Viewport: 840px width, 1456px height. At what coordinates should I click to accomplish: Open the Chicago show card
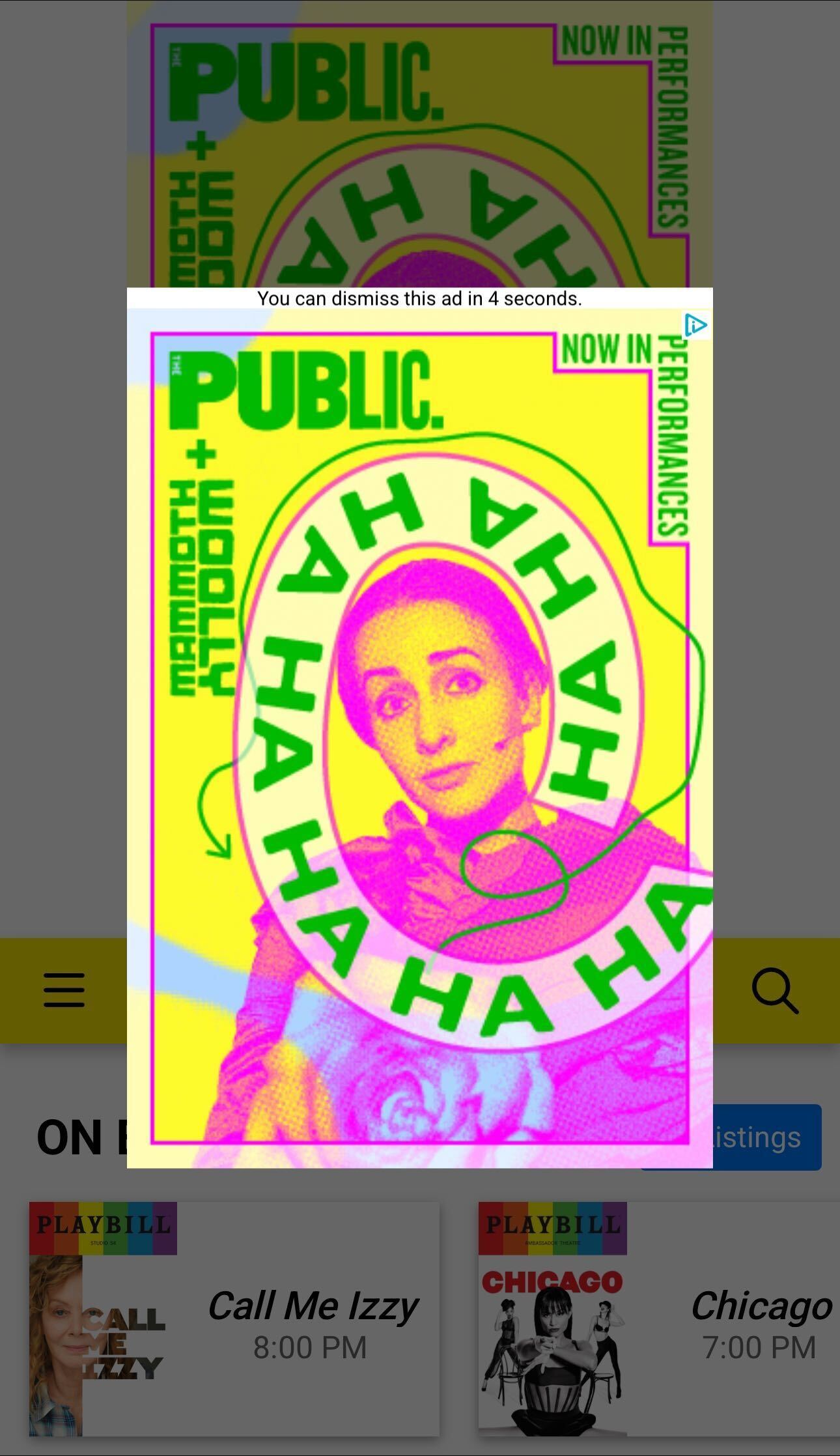tap(659, 1319)
